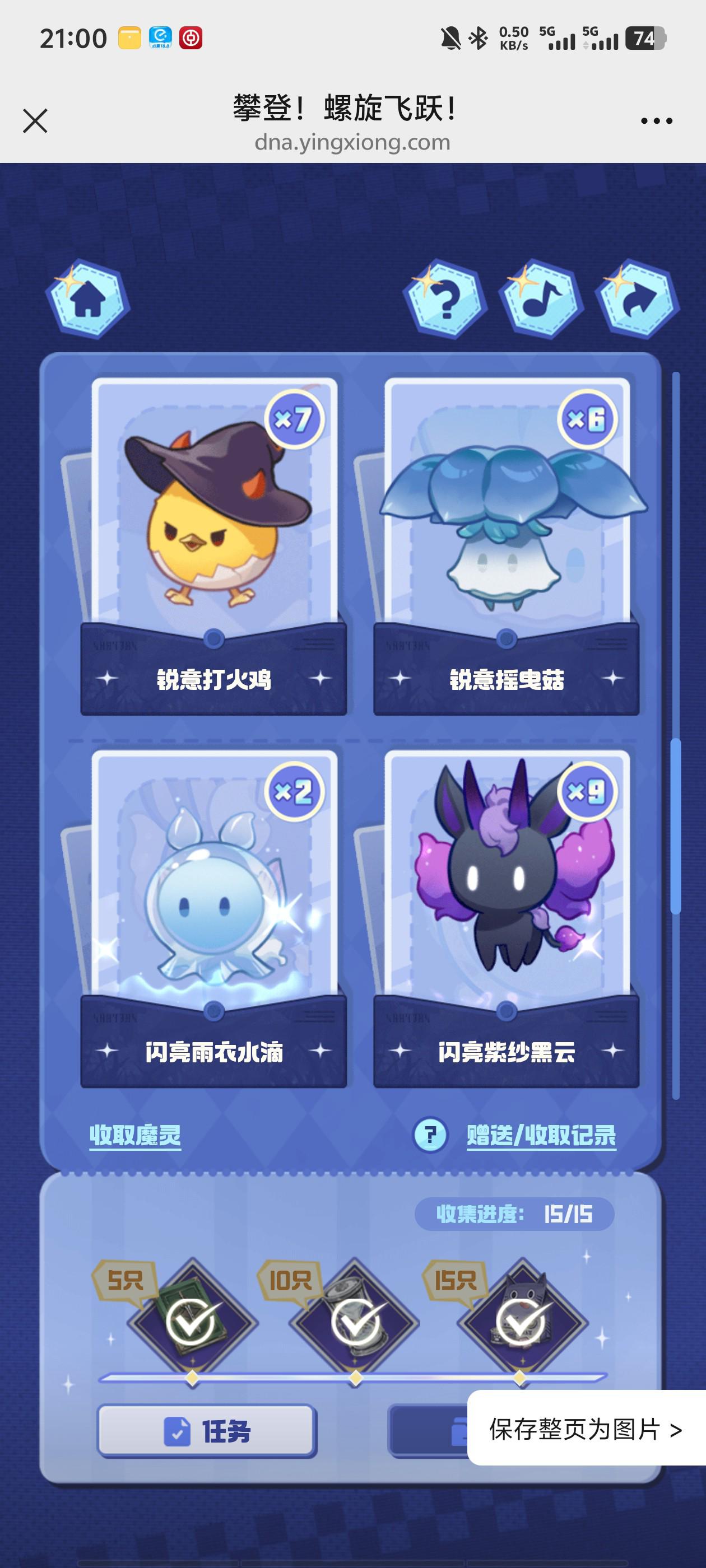Tap the 10只 reward milestone
This screenshot has height=1568, width=706.
pyautogui.click(x=356, y=1322)
